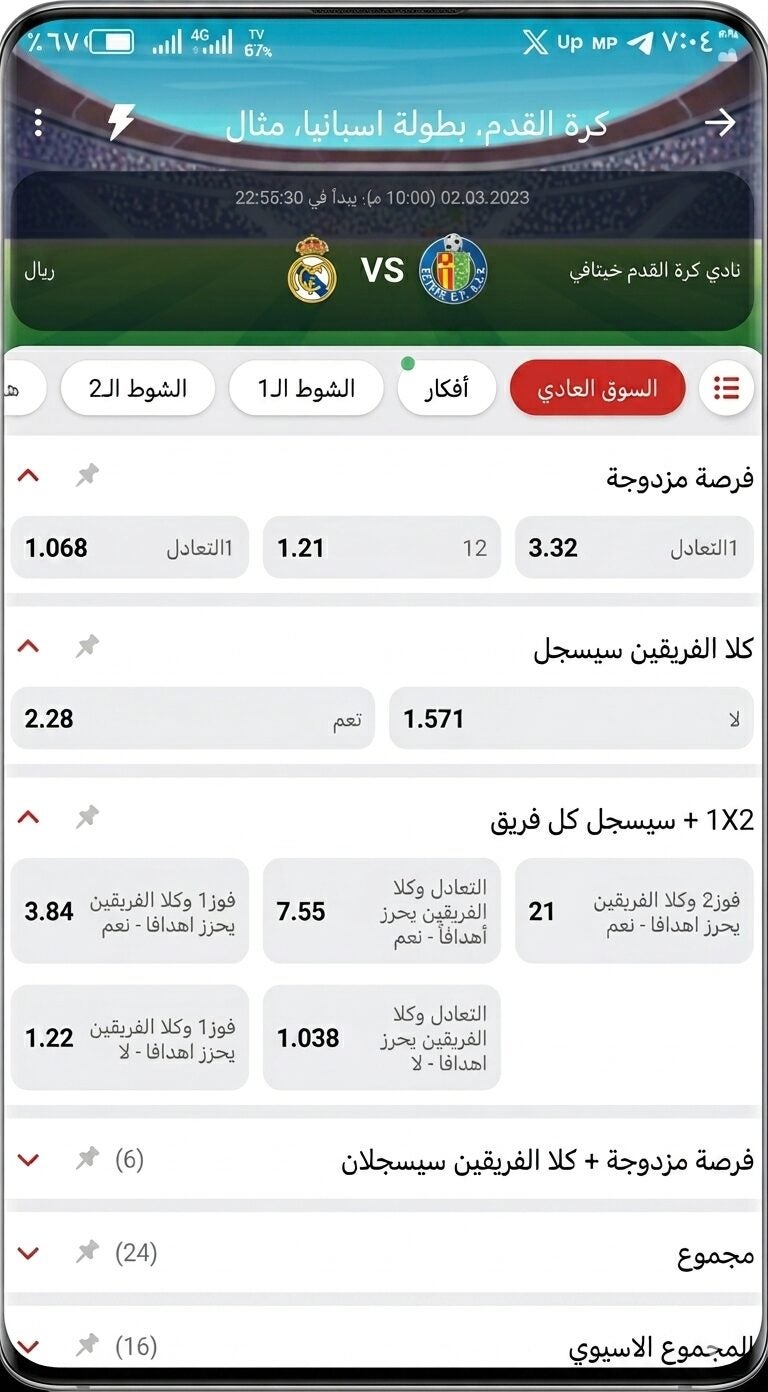Open the markets list menu icon
Screen dimensions: 768x1392
click(x=727, y=388)
